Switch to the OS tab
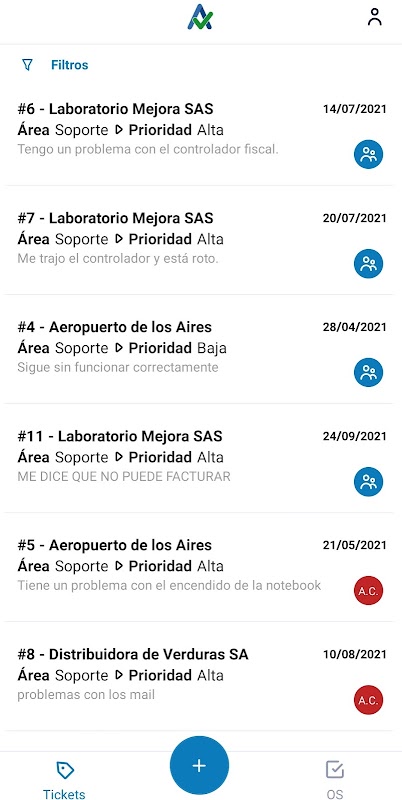402x800 pixels. (335, 780)
